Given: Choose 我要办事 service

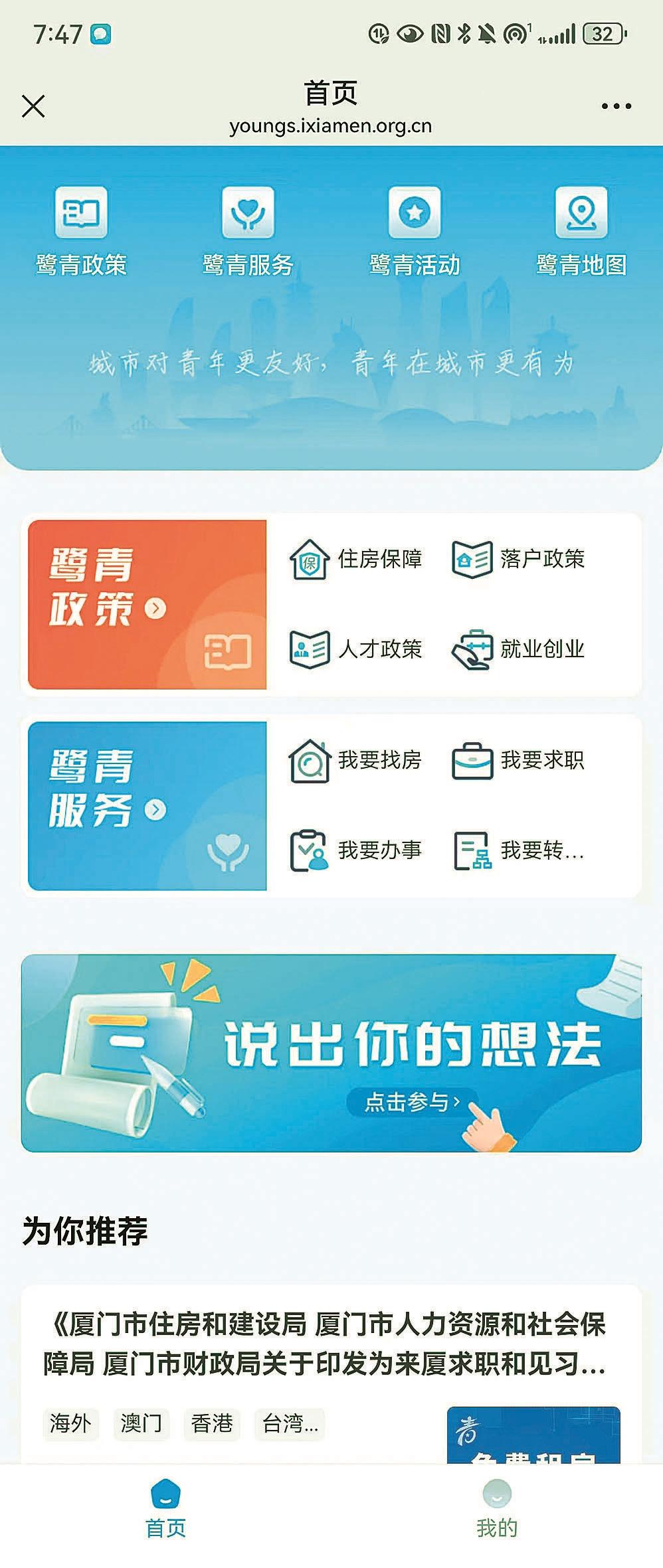Looking at the screenshot, I should pos(357,850).
